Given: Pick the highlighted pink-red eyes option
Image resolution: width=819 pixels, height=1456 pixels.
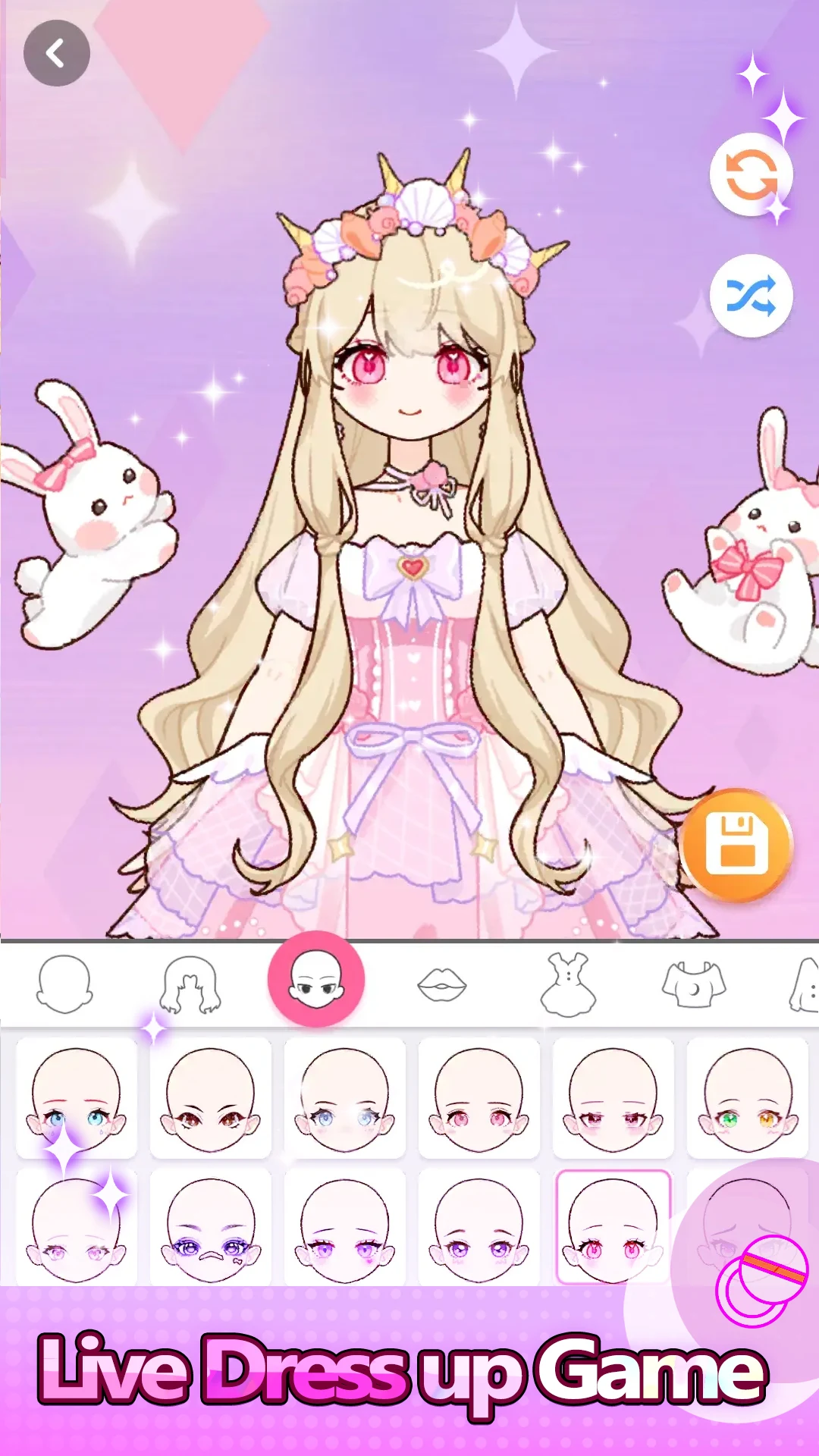Looking at the screenshot, I should coord(613,1227).
